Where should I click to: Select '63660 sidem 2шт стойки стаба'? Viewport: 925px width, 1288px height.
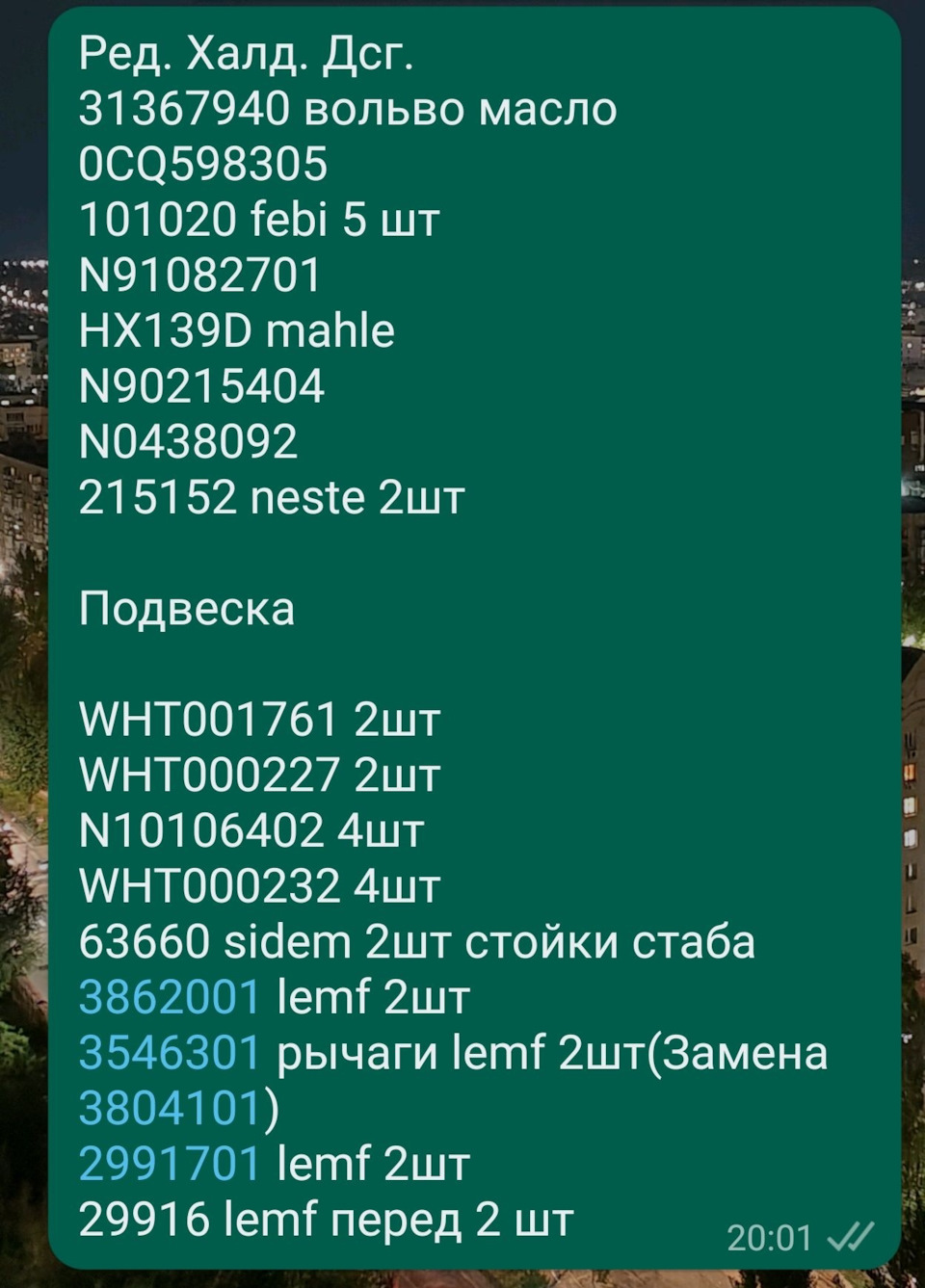(418, 939)
